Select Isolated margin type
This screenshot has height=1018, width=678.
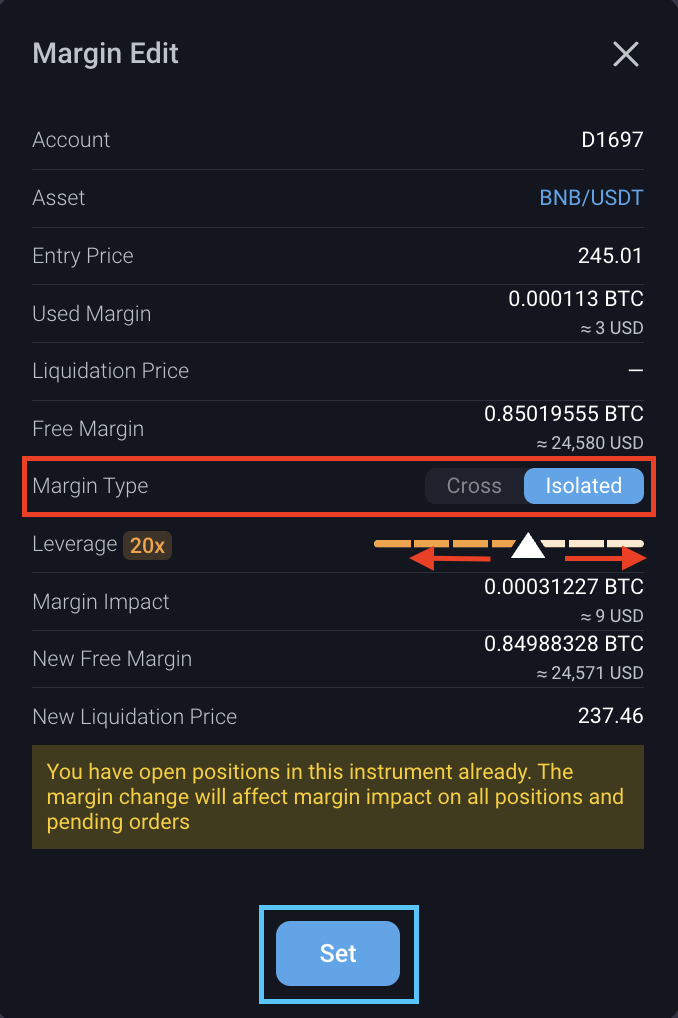[583, 486]
